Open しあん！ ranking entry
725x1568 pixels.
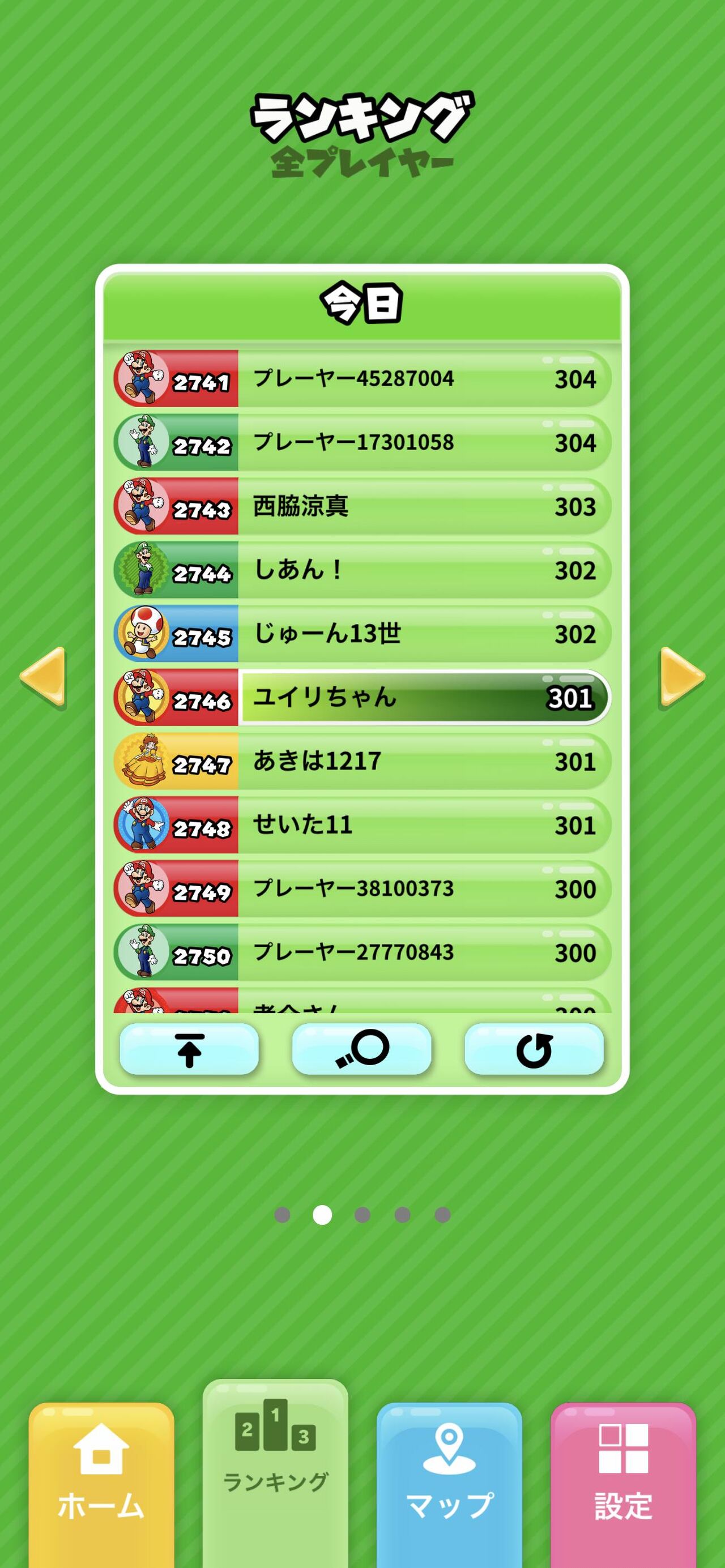(x=362, y=570)
